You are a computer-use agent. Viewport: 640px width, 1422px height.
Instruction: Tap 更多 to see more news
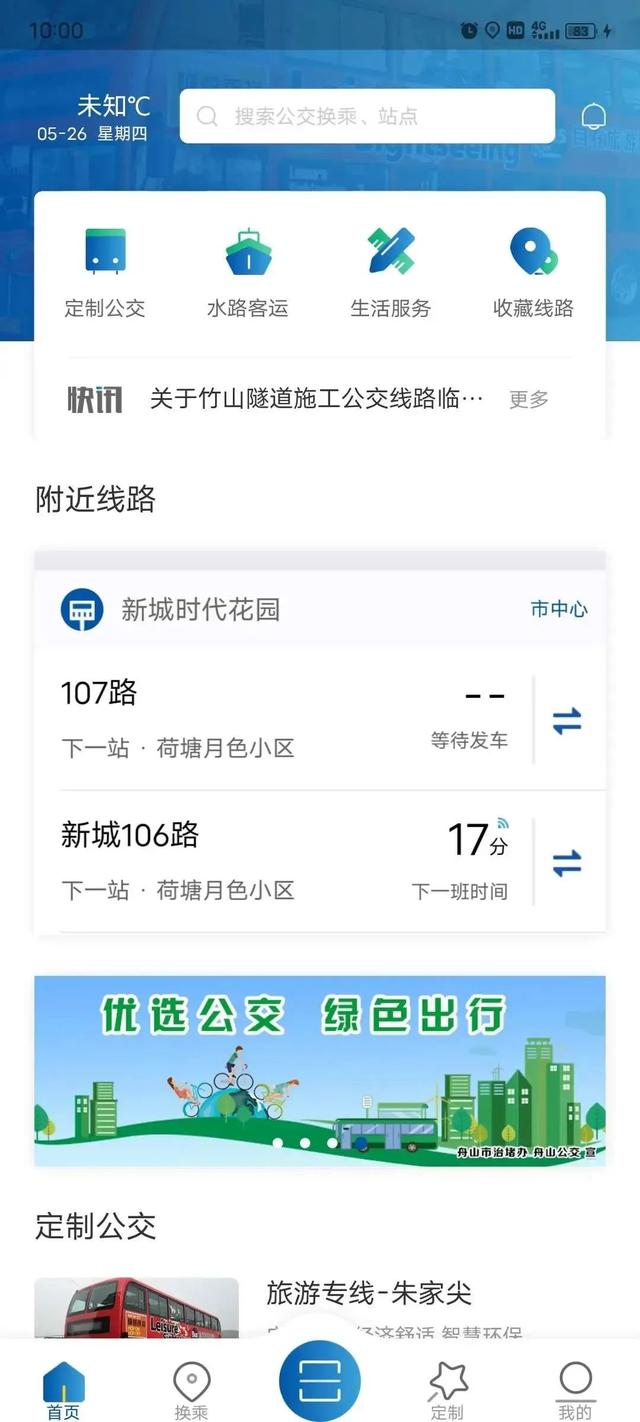click(529, 399)
